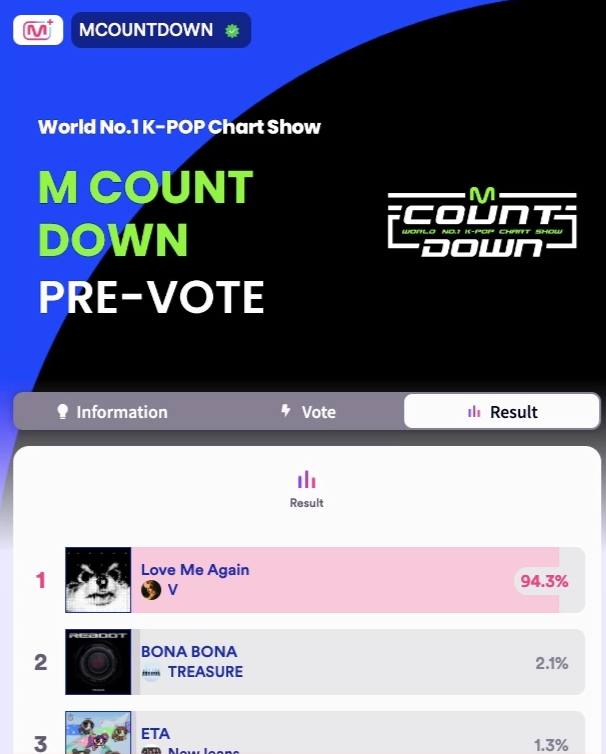Viewport: 606px width, 754px height.
Task: Switch to the Information tab
Action: pos(112,412)
